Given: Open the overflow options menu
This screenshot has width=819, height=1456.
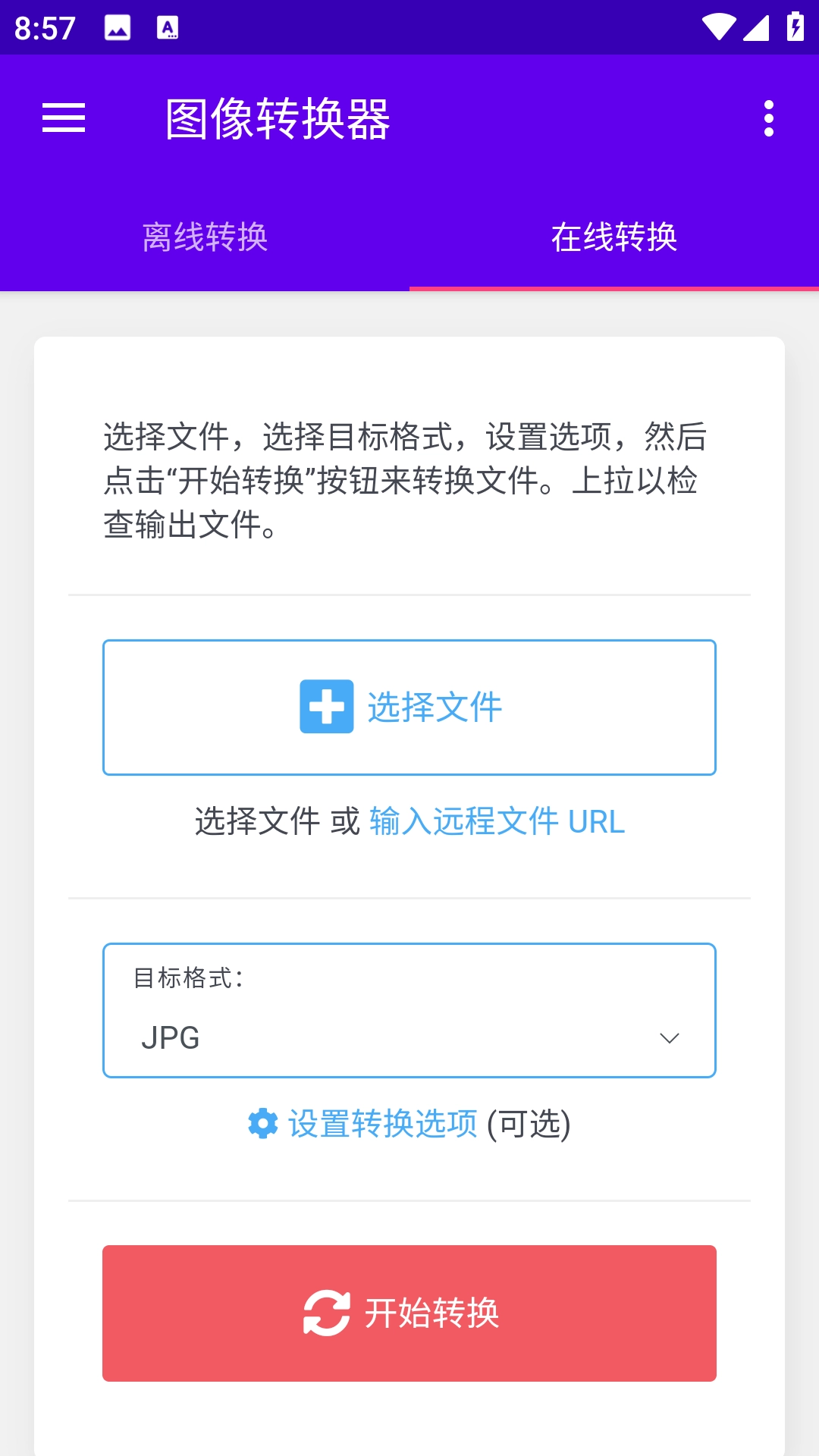Looking at the screenshot, I should coord(770,119).
